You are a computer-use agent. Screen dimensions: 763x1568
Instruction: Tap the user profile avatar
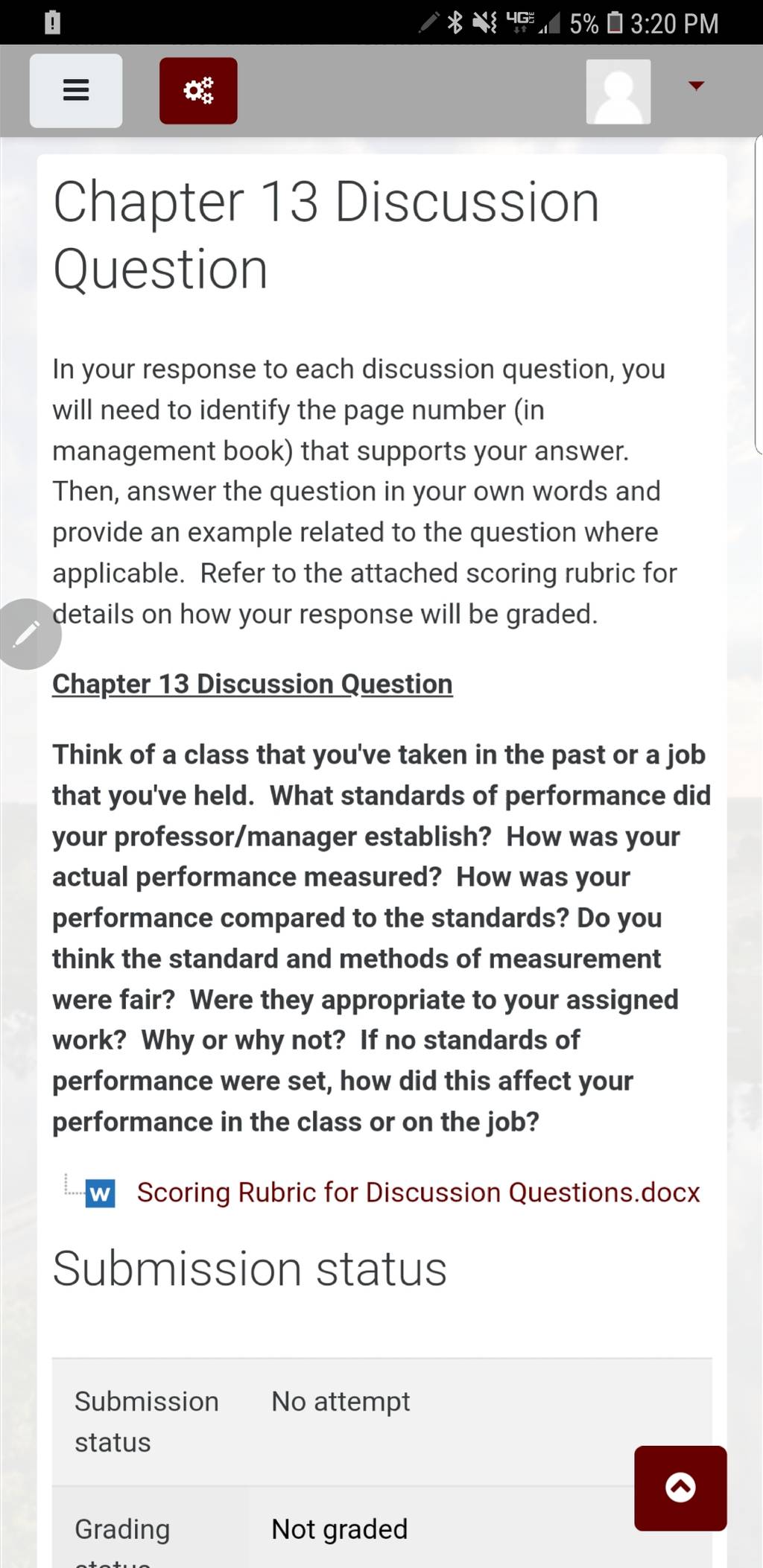click(618, 92)
